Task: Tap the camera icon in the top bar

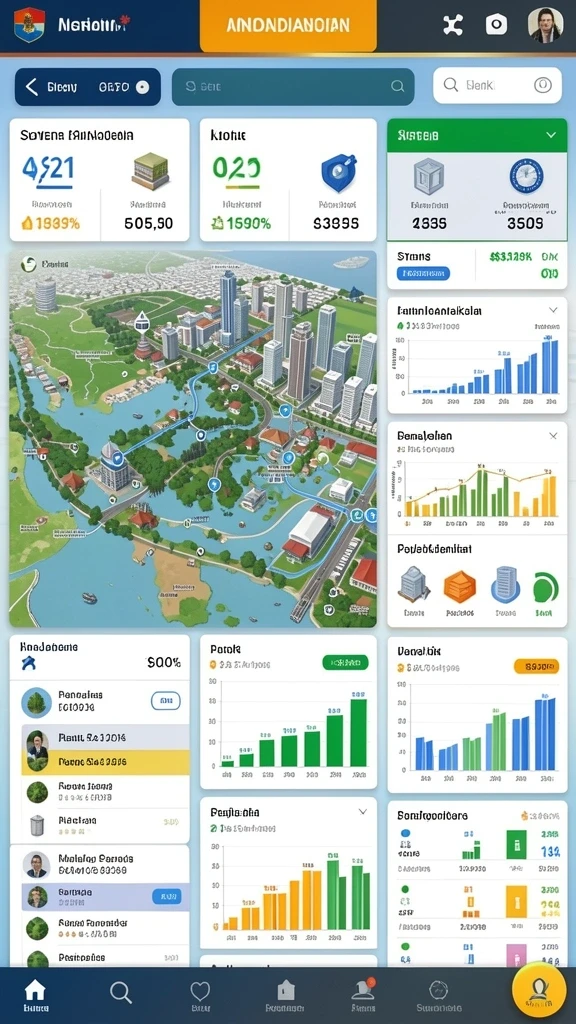Action: (x=496, y=25)
